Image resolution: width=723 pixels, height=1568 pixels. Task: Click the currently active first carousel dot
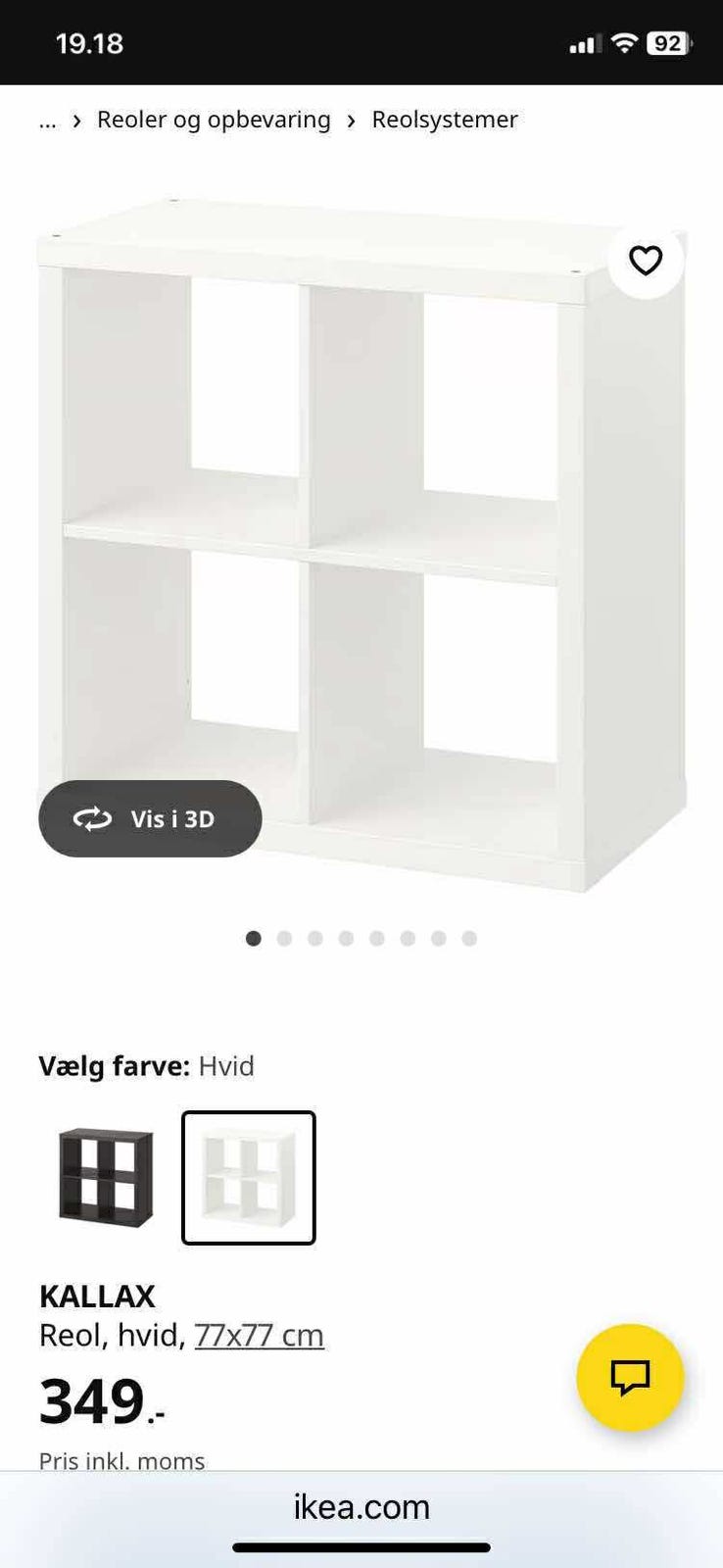point(253,938)
